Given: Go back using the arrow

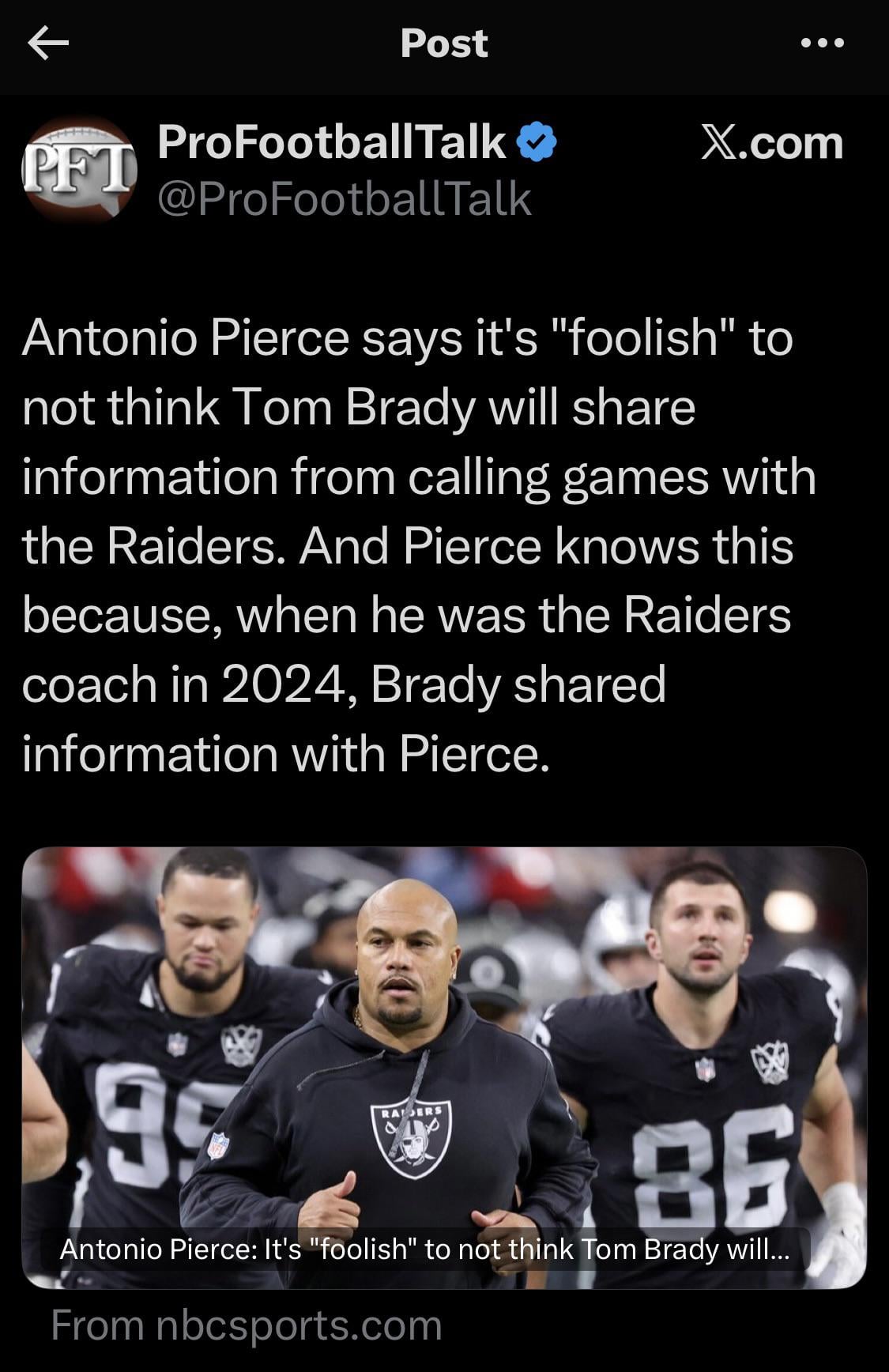Looking at the screenshot, I should tap(48, 43).
